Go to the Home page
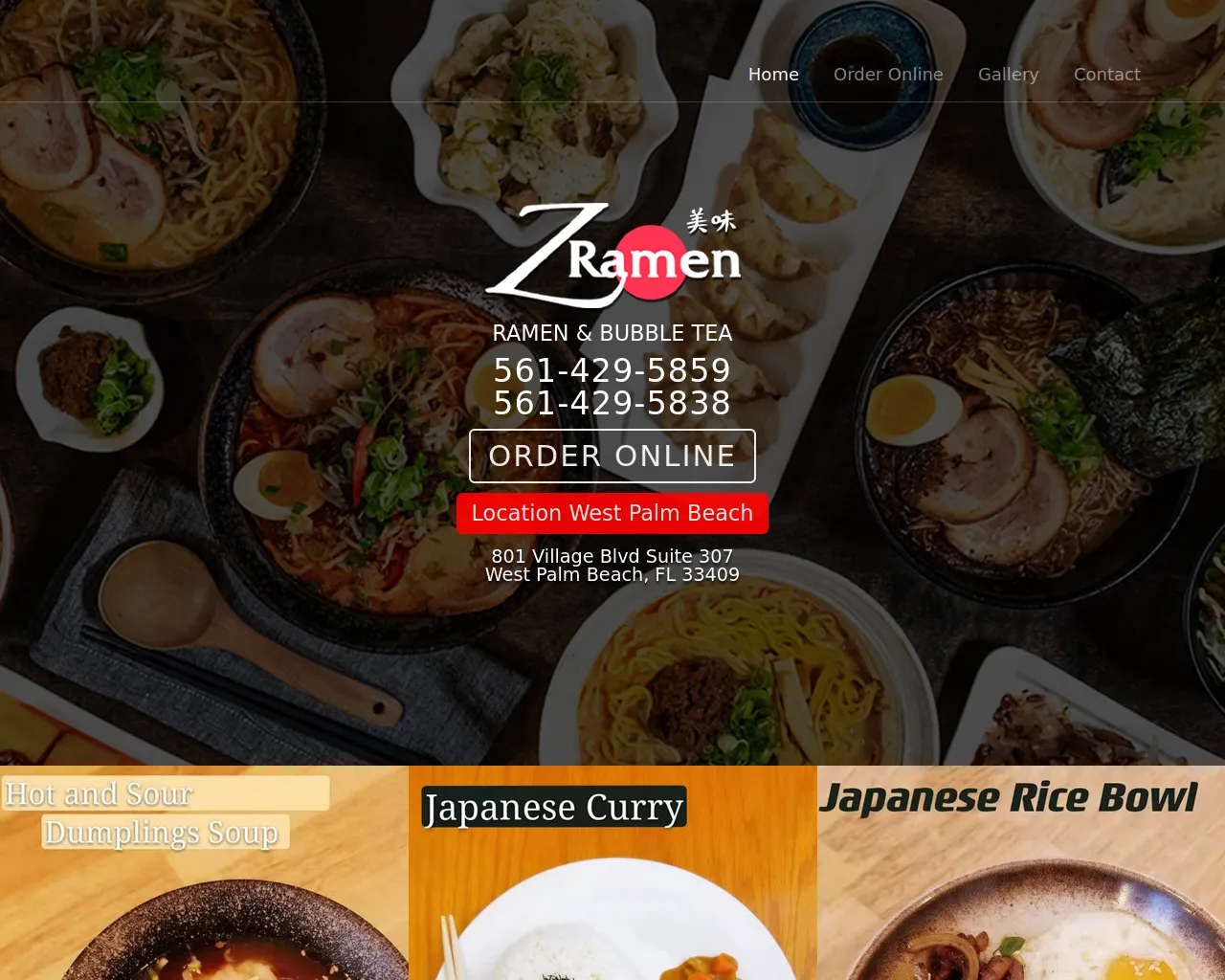The width and height of the screenshot is (1225, 980). pos(773,75)
